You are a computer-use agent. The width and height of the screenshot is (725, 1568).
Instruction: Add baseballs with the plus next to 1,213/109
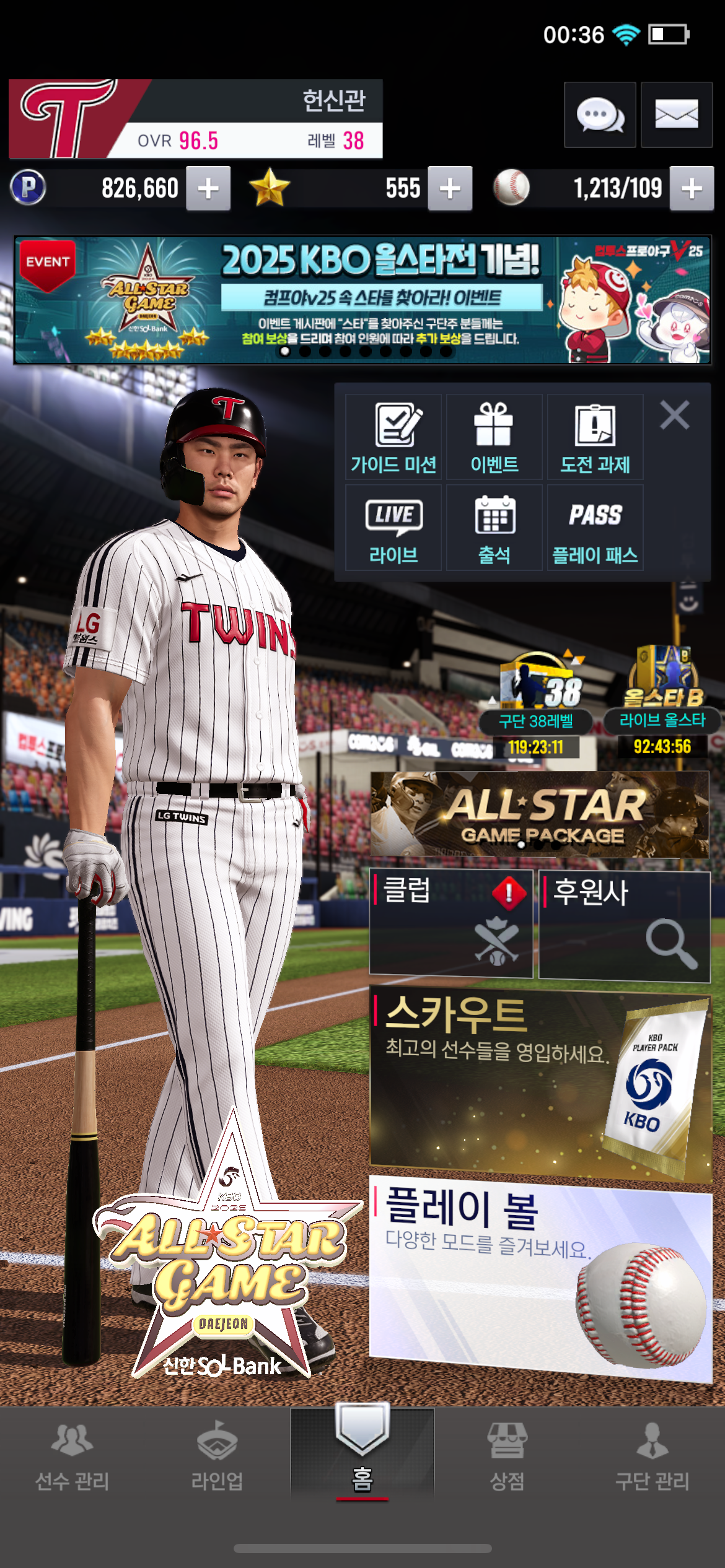pyautogui.click(x=692, y=188)
